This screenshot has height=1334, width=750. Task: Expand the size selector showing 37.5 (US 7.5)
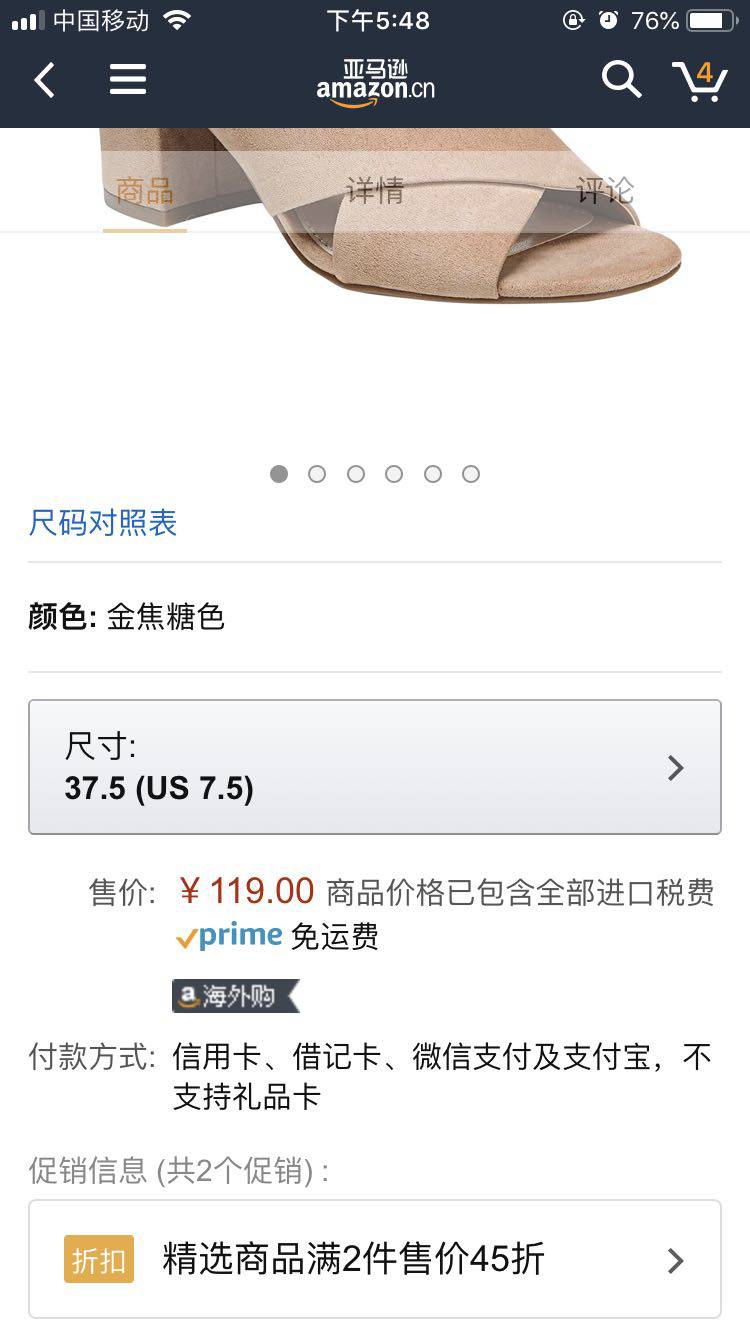pos(375,767)
